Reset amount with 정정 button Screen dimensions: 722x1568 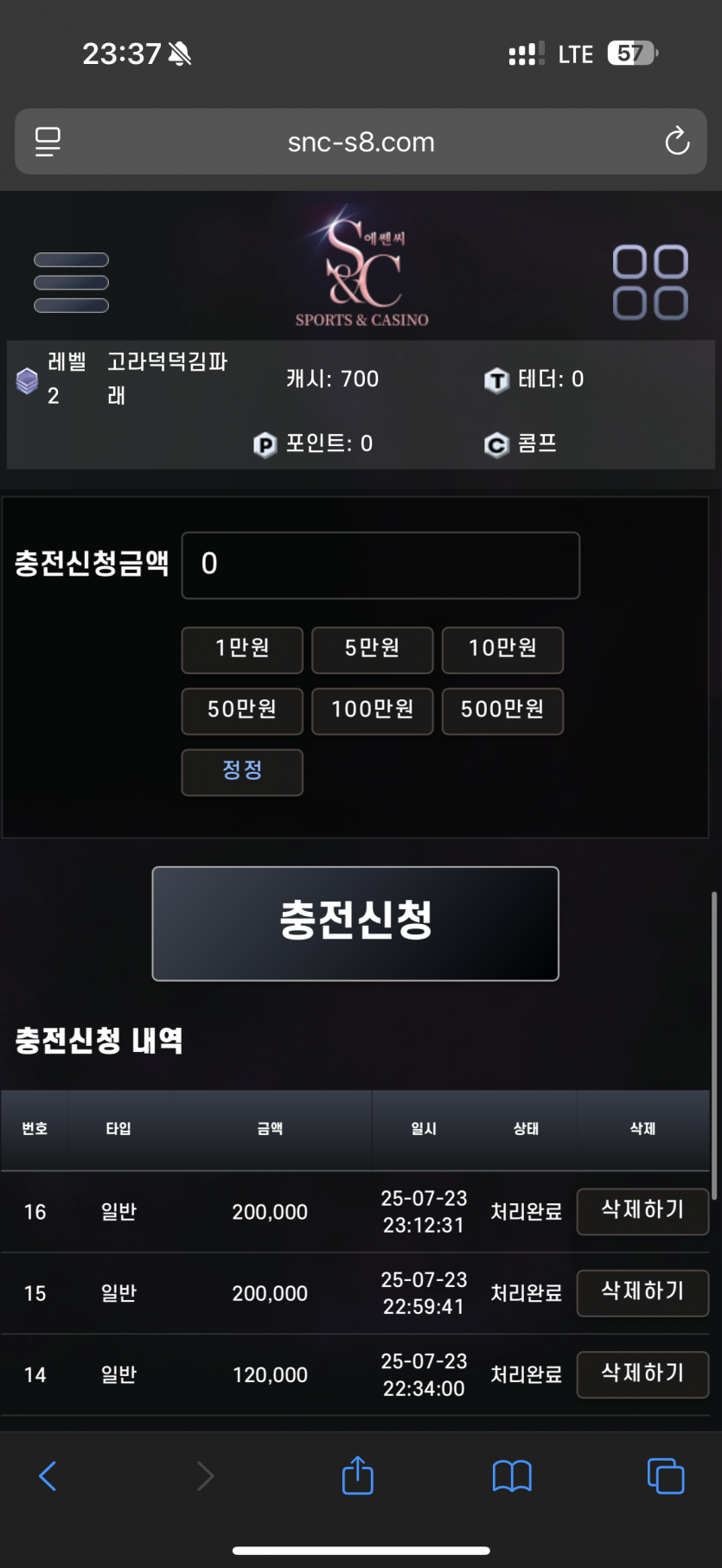click(x=242, y=771)
